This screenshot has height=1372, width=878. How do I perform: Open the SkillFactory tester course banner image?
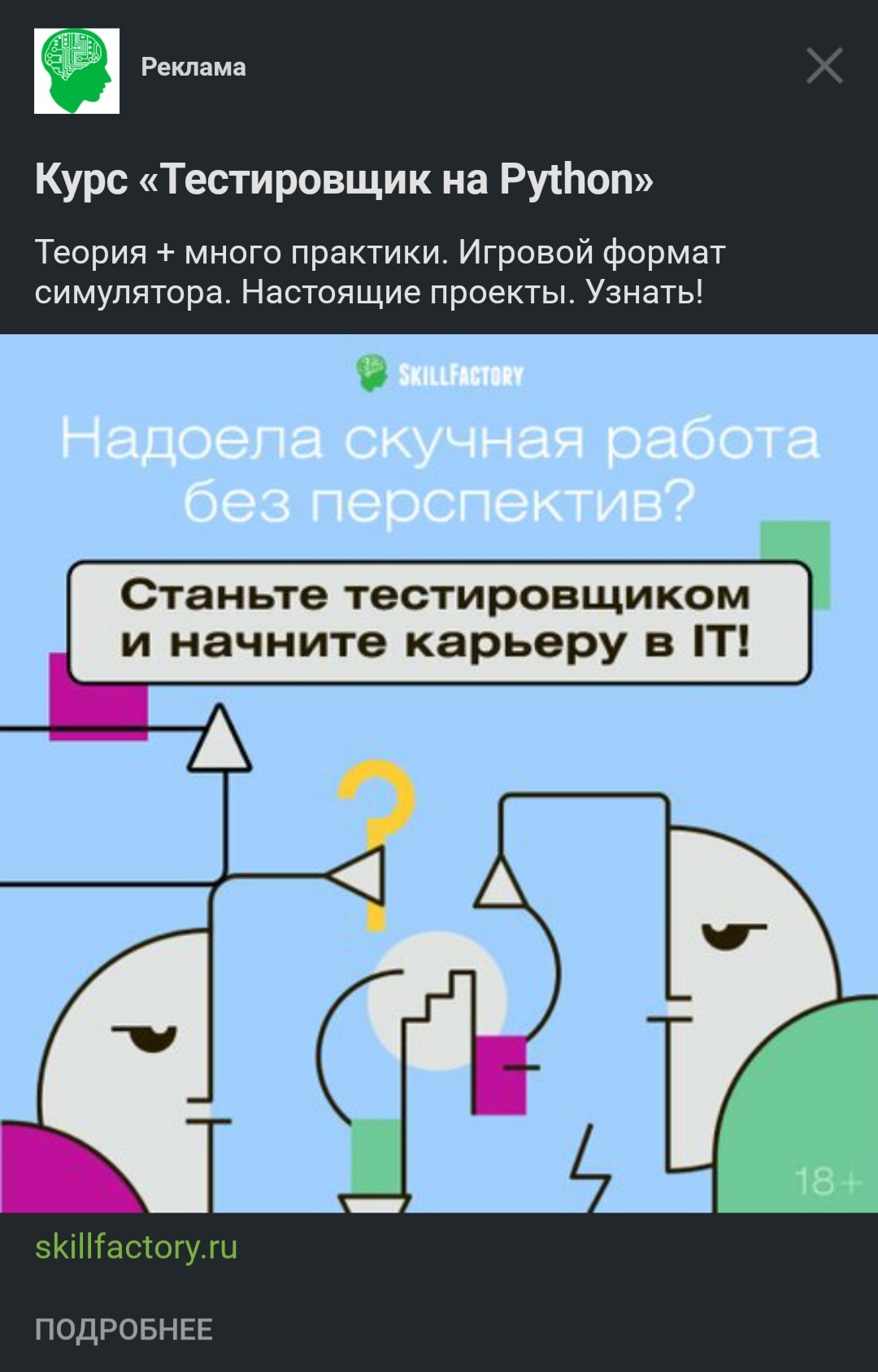point(439,773)
